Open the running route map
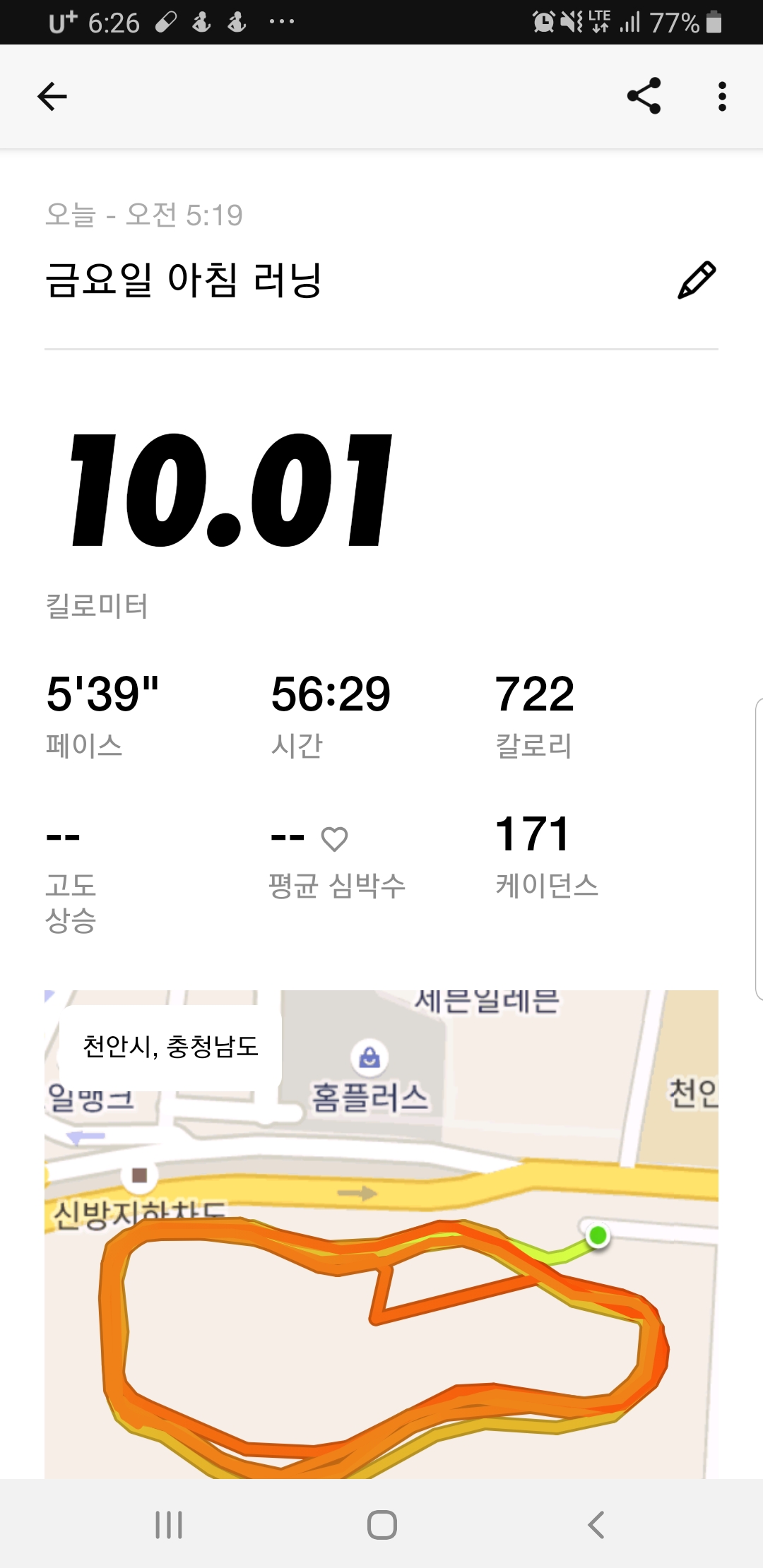The image size is (763, 1568). point(381,1234)
